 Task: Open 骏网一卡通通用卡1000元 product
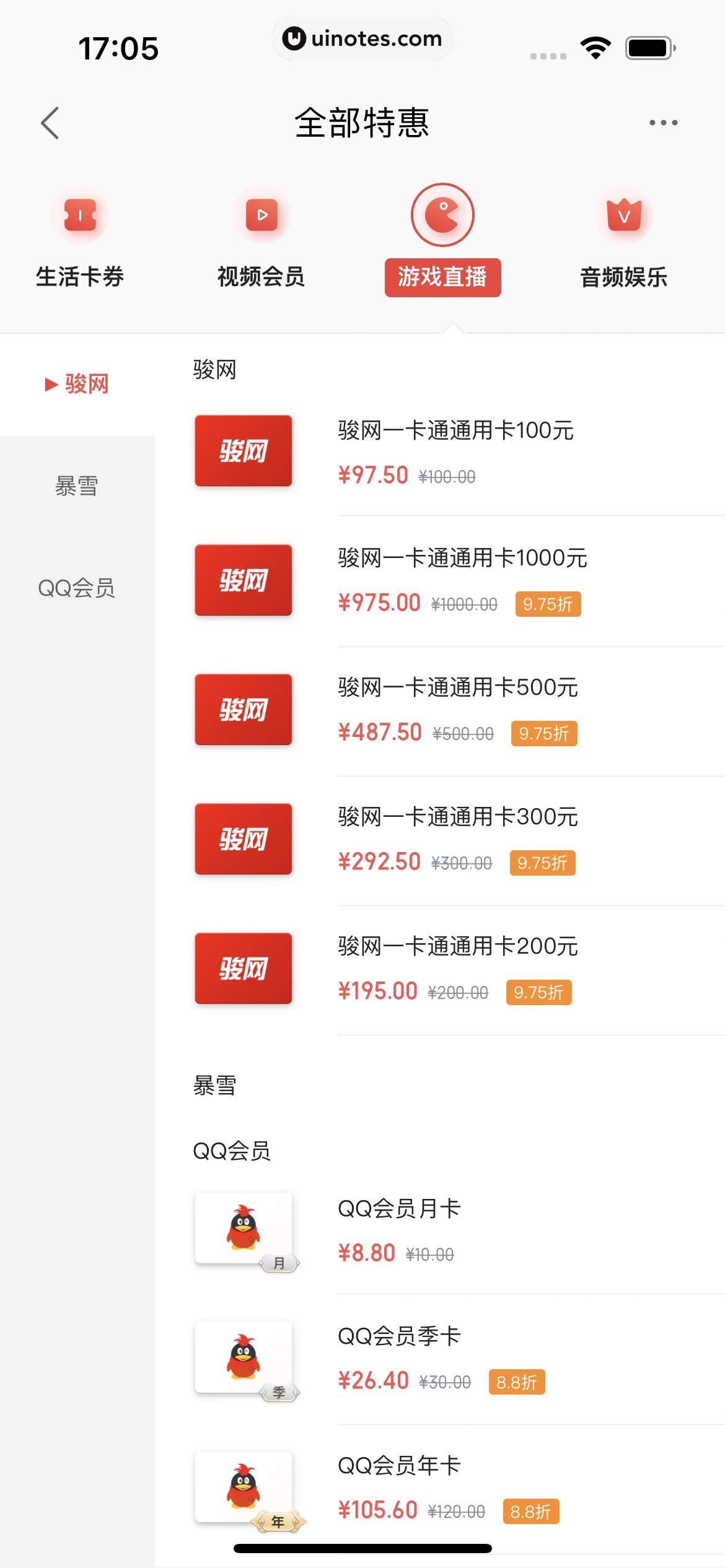point(462,579)
